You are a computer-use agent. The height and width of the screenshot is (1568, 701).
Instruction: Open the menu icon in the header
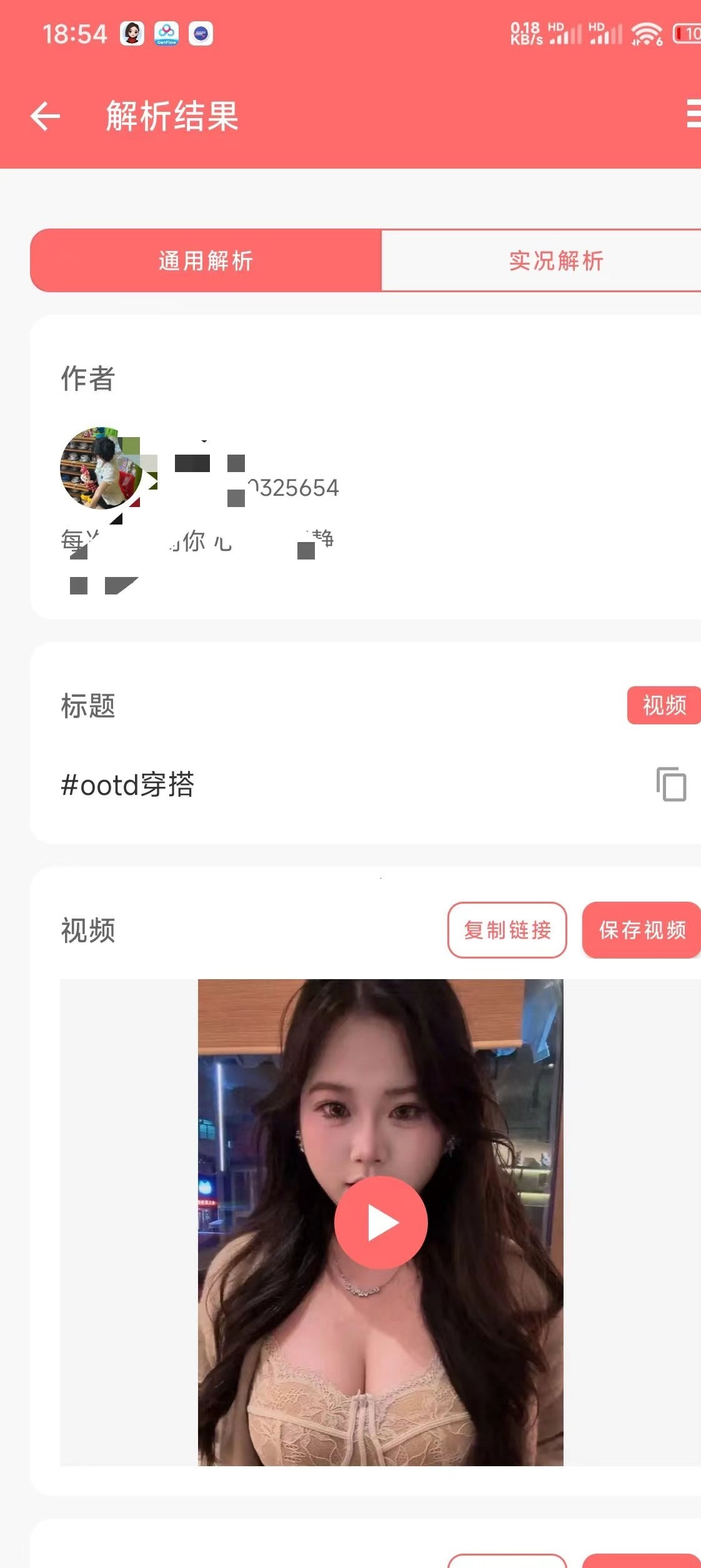point(694,114)
